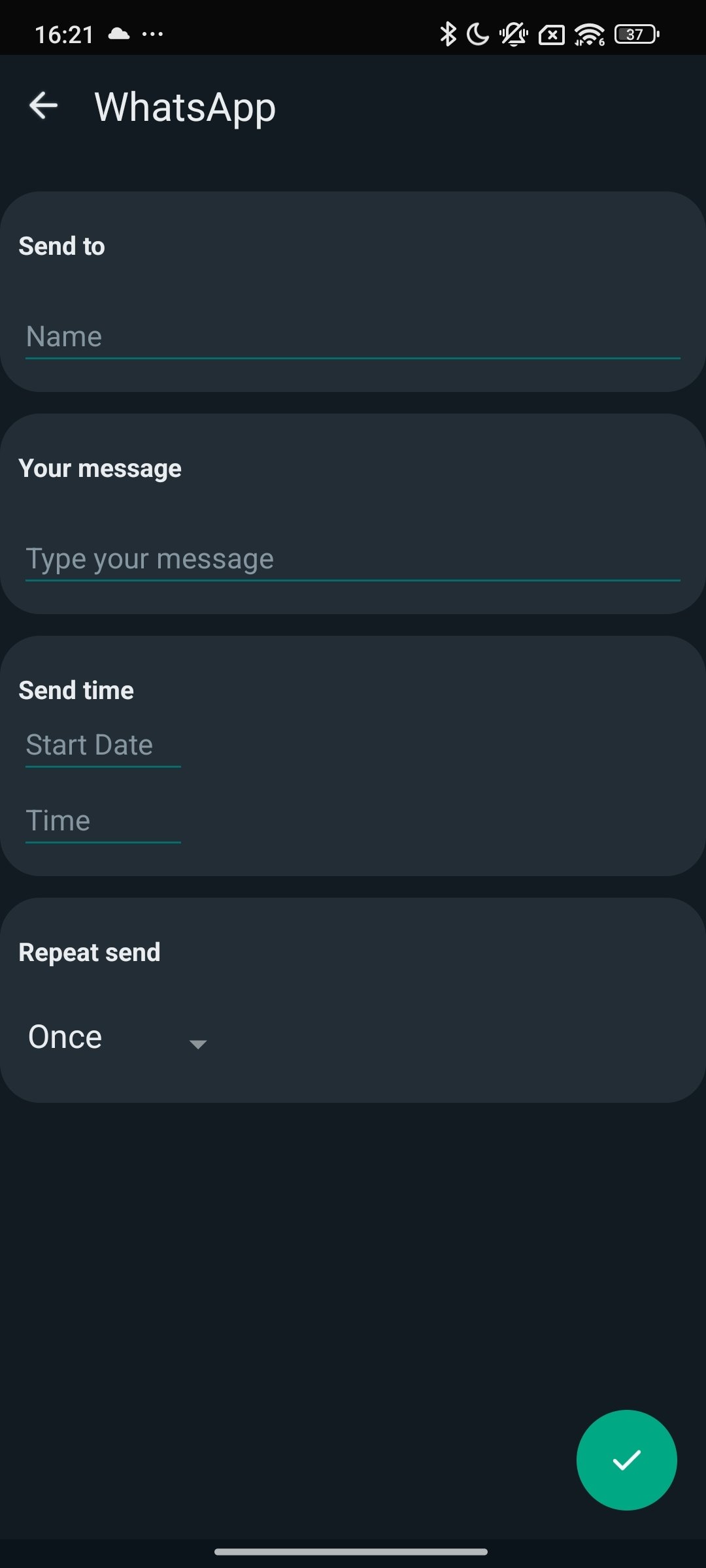Tap the Name field under Send to
The height and width of the screenshot is (1568, 706).
point(352,338)
